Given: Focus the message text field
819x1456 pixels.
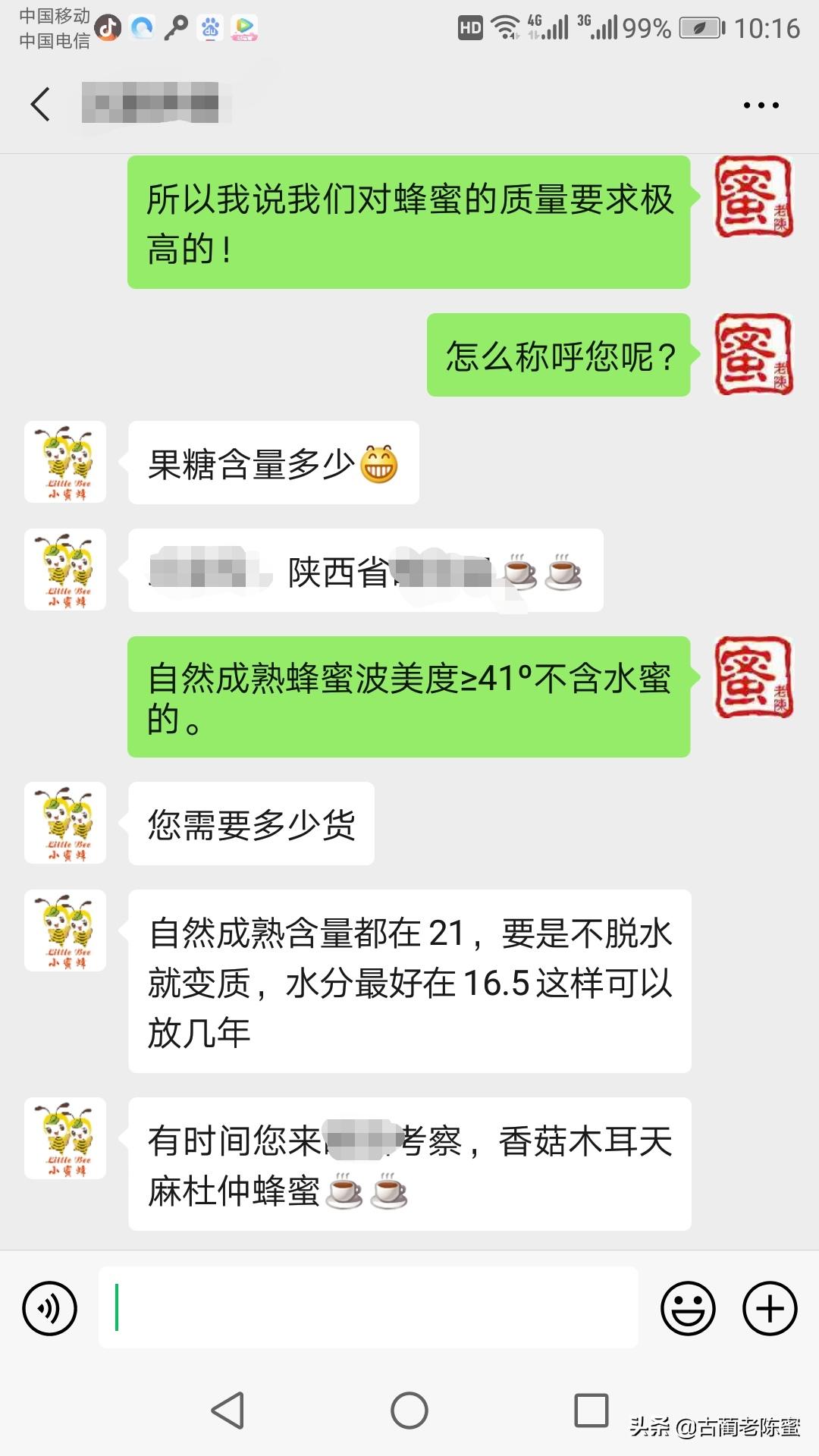Looking at the screenshot, I should click(x=369, y=1307).
